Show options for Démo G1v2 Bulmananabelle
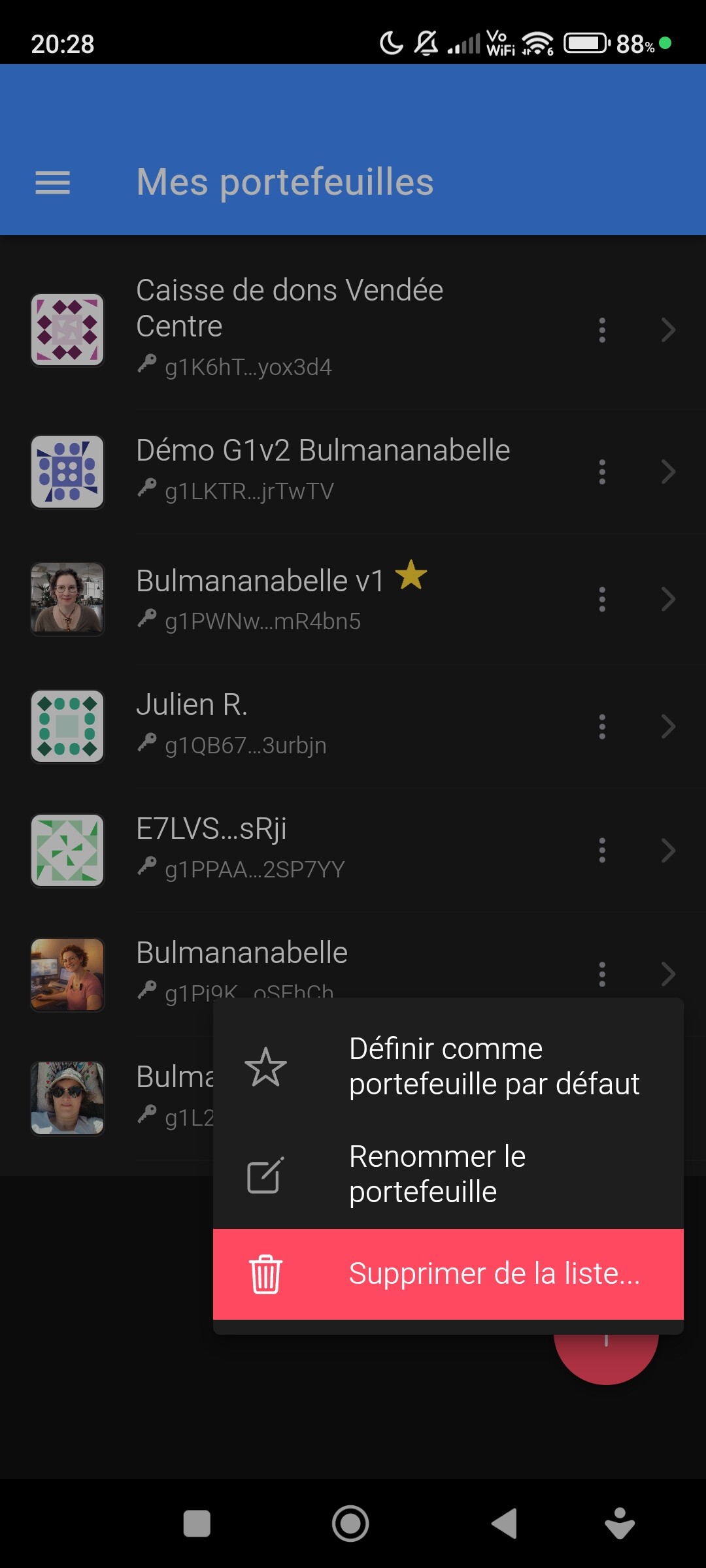Screen dimensions: 706x1568 (602, 472)
